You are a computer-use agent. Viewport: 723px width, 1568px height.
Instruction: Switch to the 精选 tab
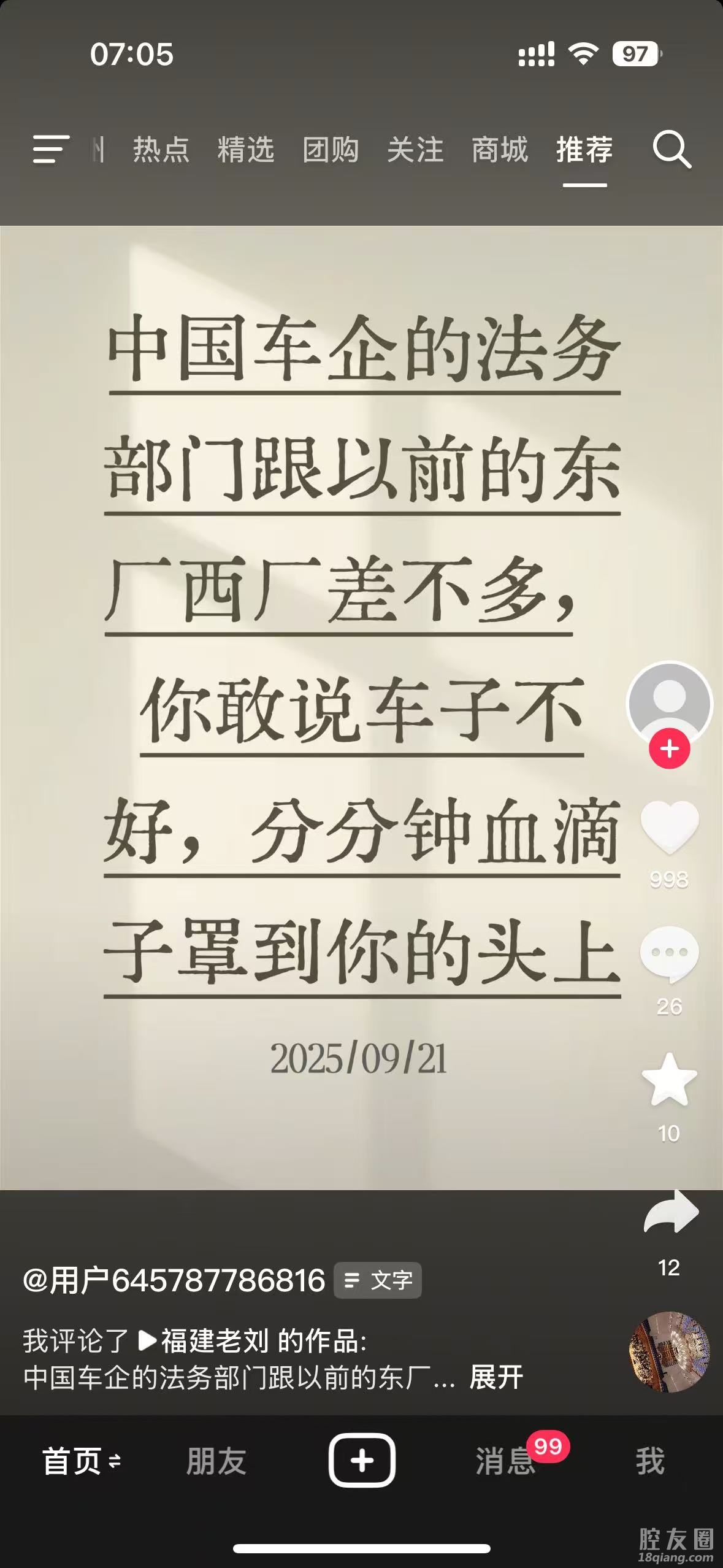click(x=245, y=150)
